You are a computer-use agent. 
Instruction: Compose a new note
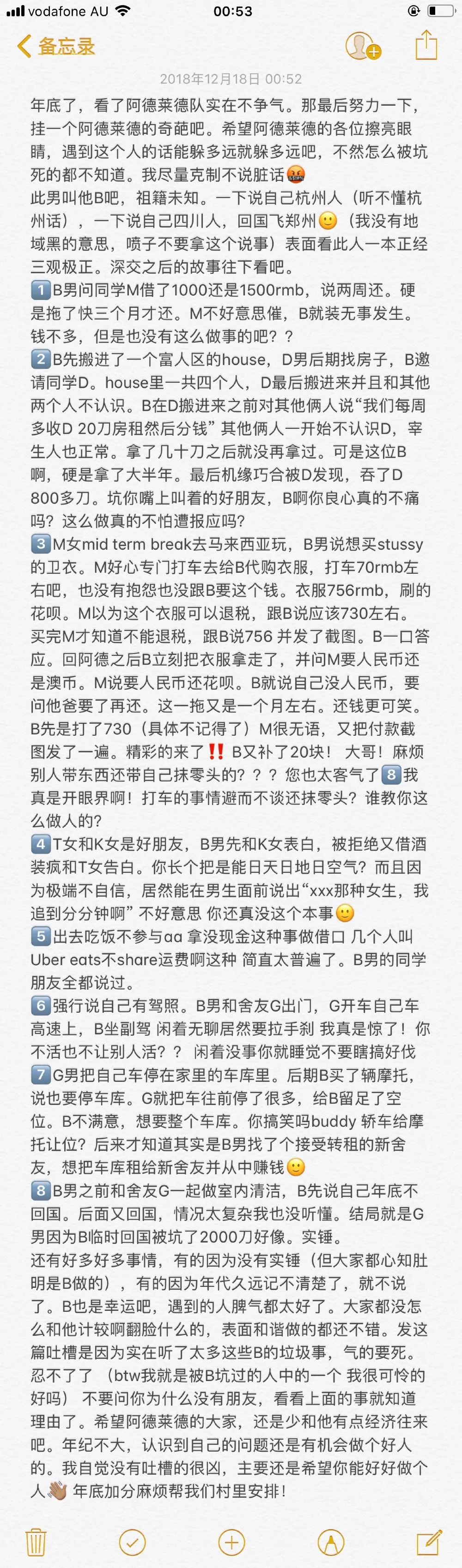[428, 1542]
